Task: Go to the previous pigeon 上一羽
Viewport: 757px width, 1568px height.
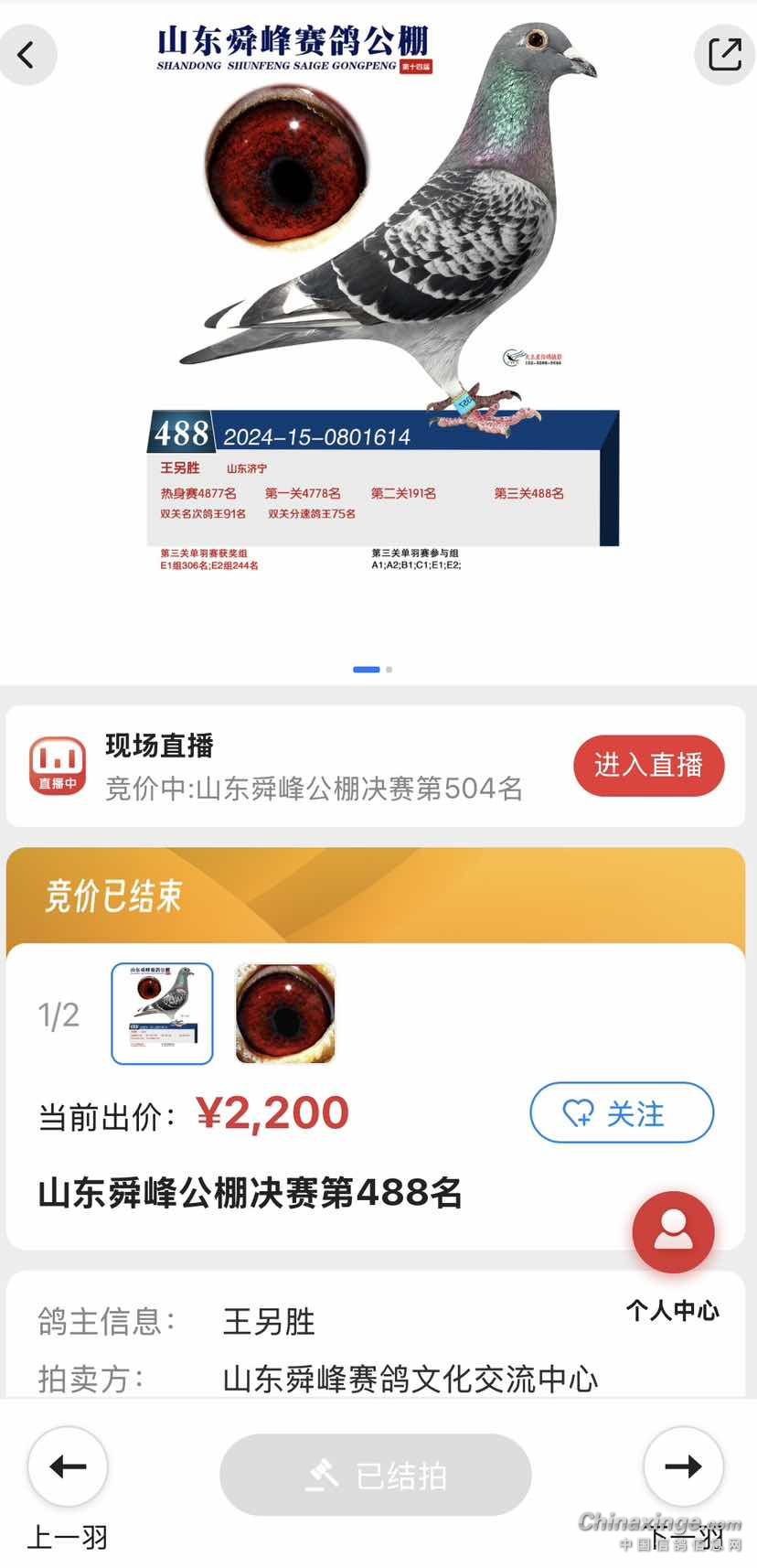Action: pyautogui.click(x=68, y=1466)
